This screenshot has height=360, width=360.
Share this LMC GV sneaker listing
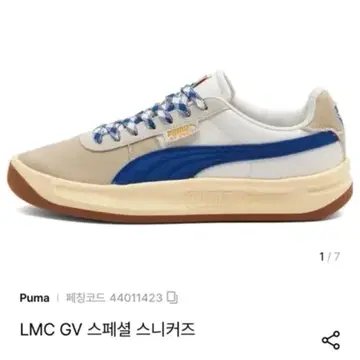coord(331,340)
